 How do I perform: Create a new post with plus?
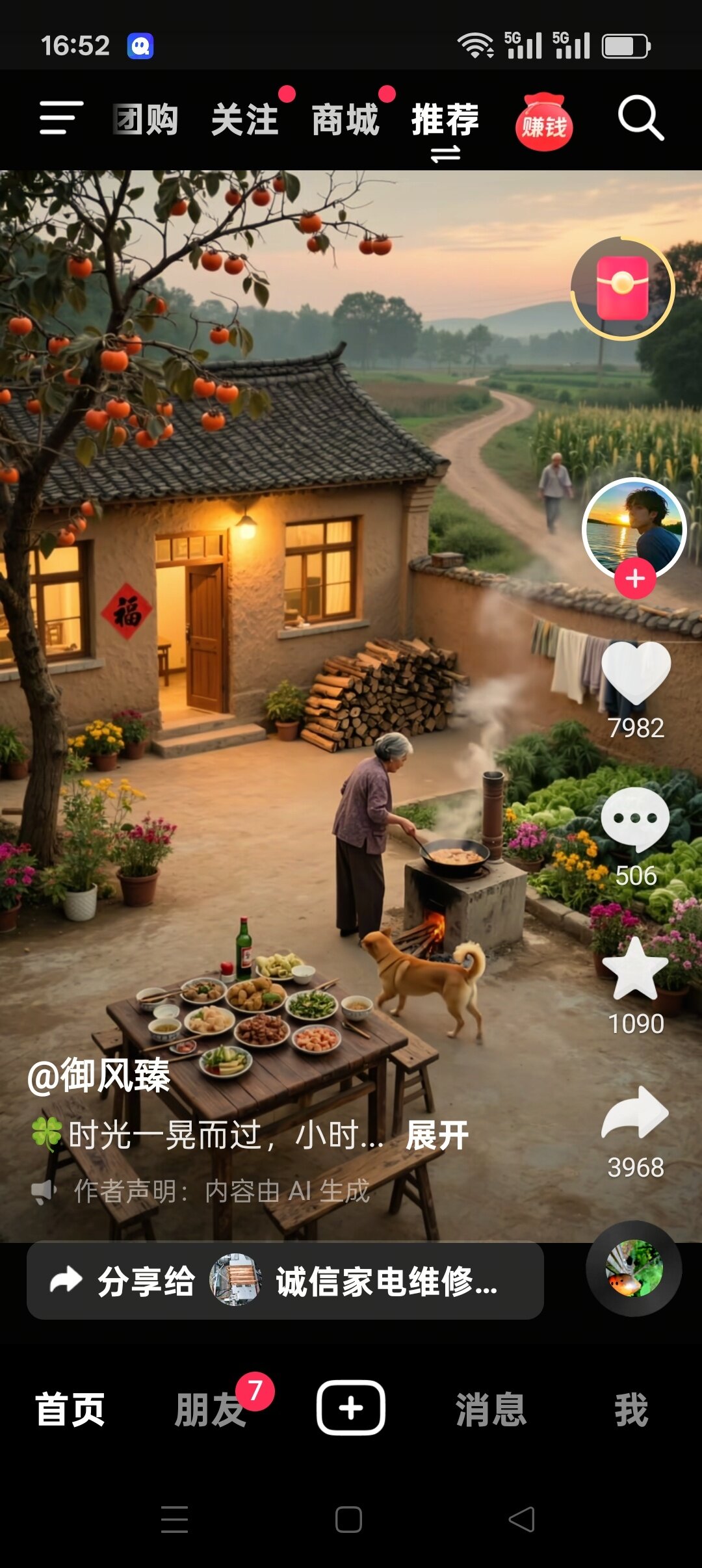(350, 1407)
